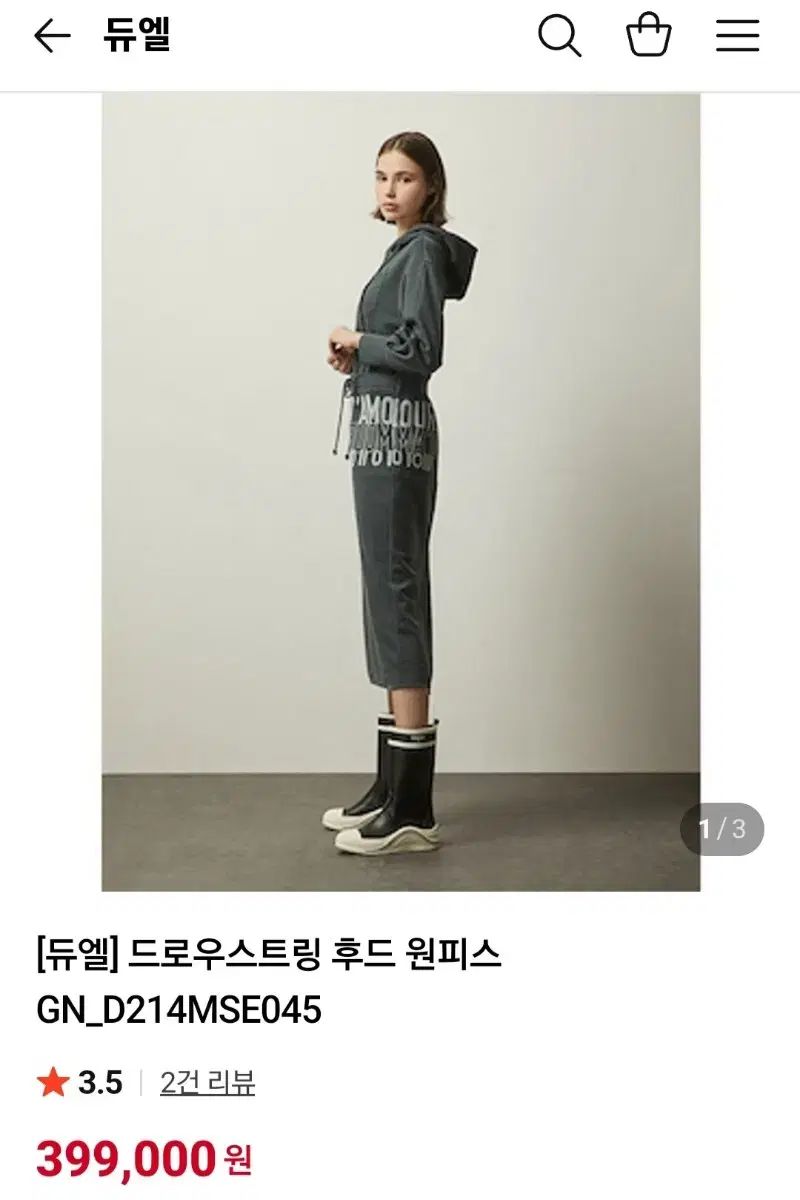Open the search magnifier icon
Screen dimensions: 800x1200
[x=559, y=37]
